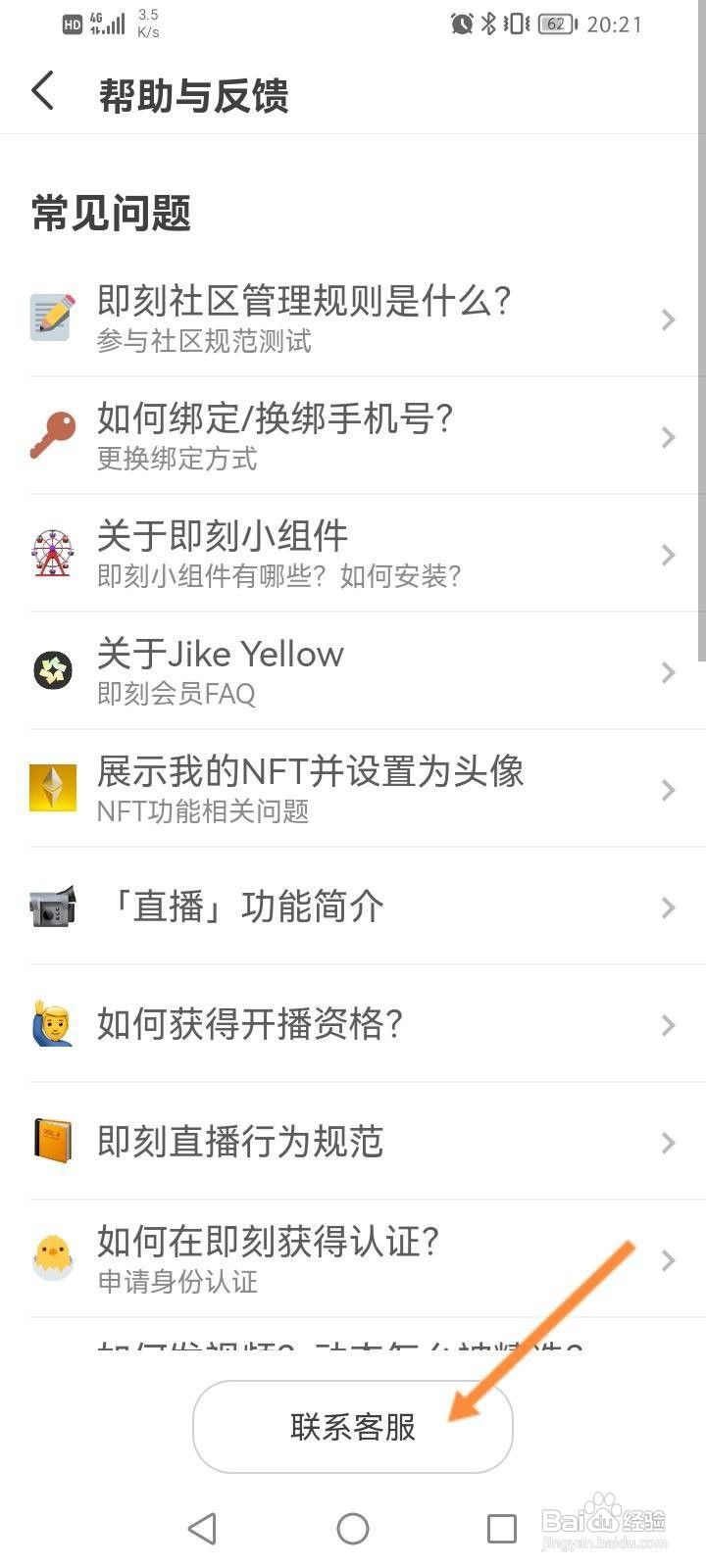The width and height of the screenshot is (706, 1568).
Task: Open 展示我的NFT并设置为头像 entry
Action: [353, 789]
